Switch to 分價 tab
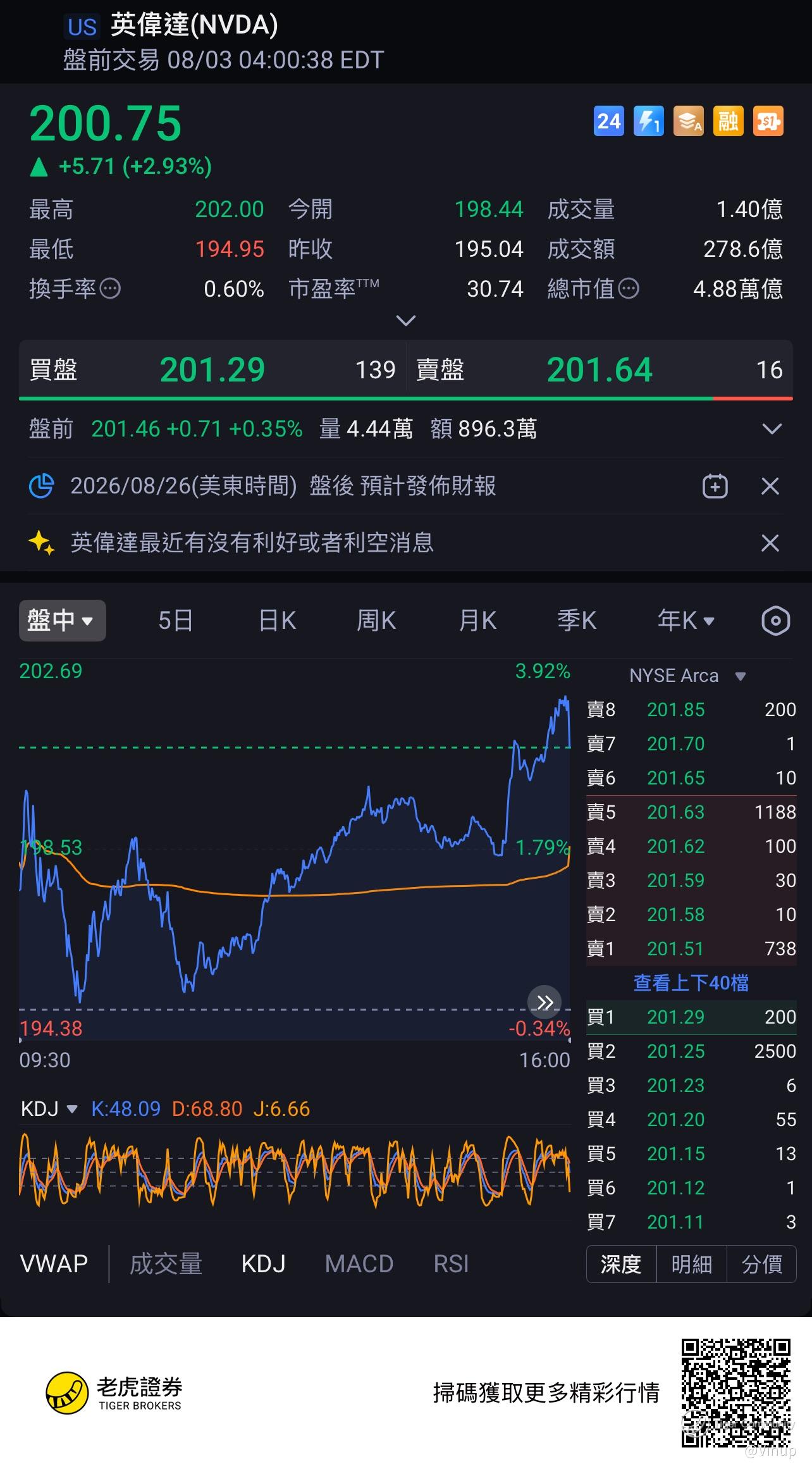This screenshot has height=1469, width=812. point(761,1264)
